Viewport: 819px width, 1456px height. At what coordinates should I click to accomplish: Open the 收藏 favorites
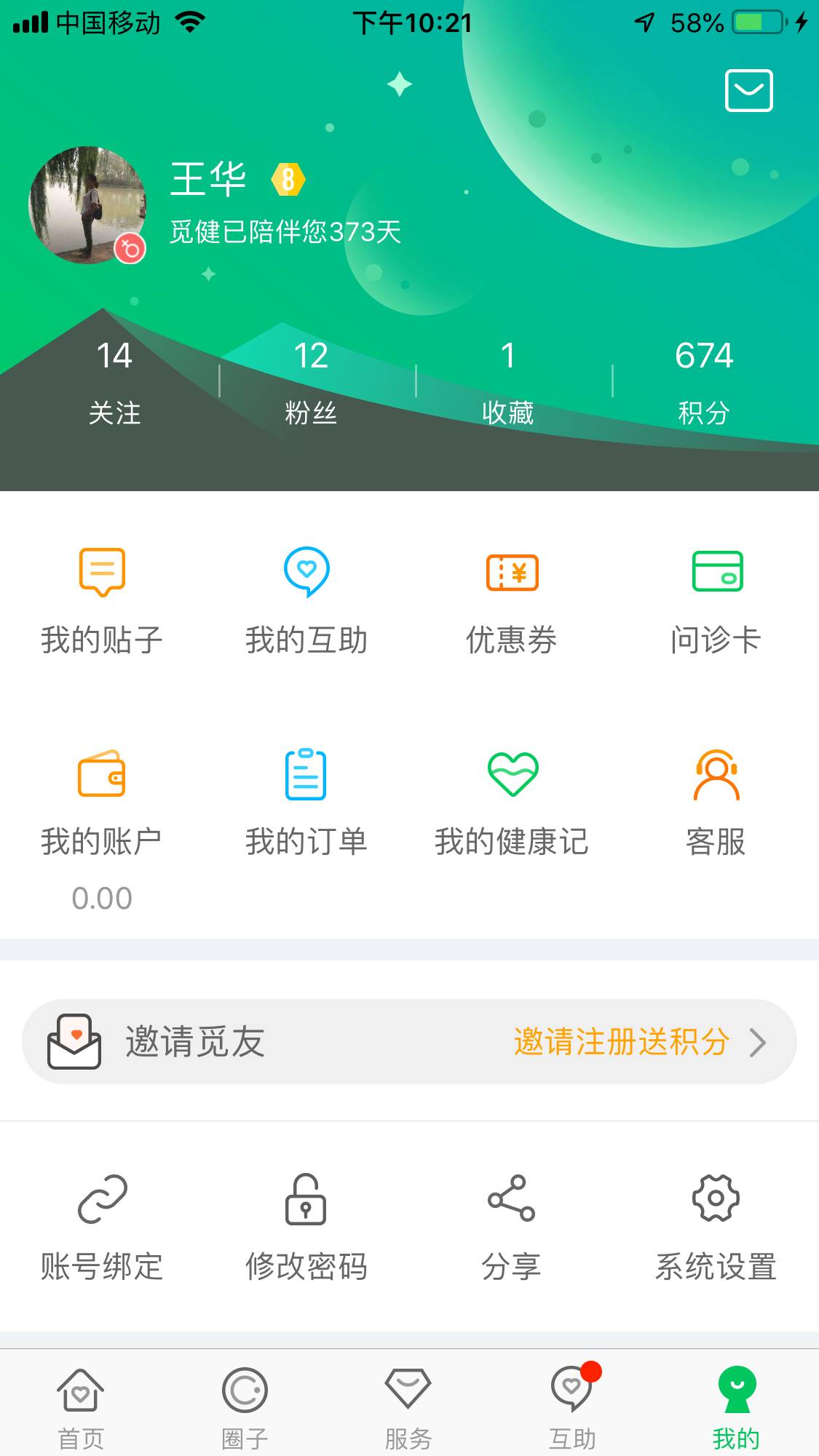507,382
